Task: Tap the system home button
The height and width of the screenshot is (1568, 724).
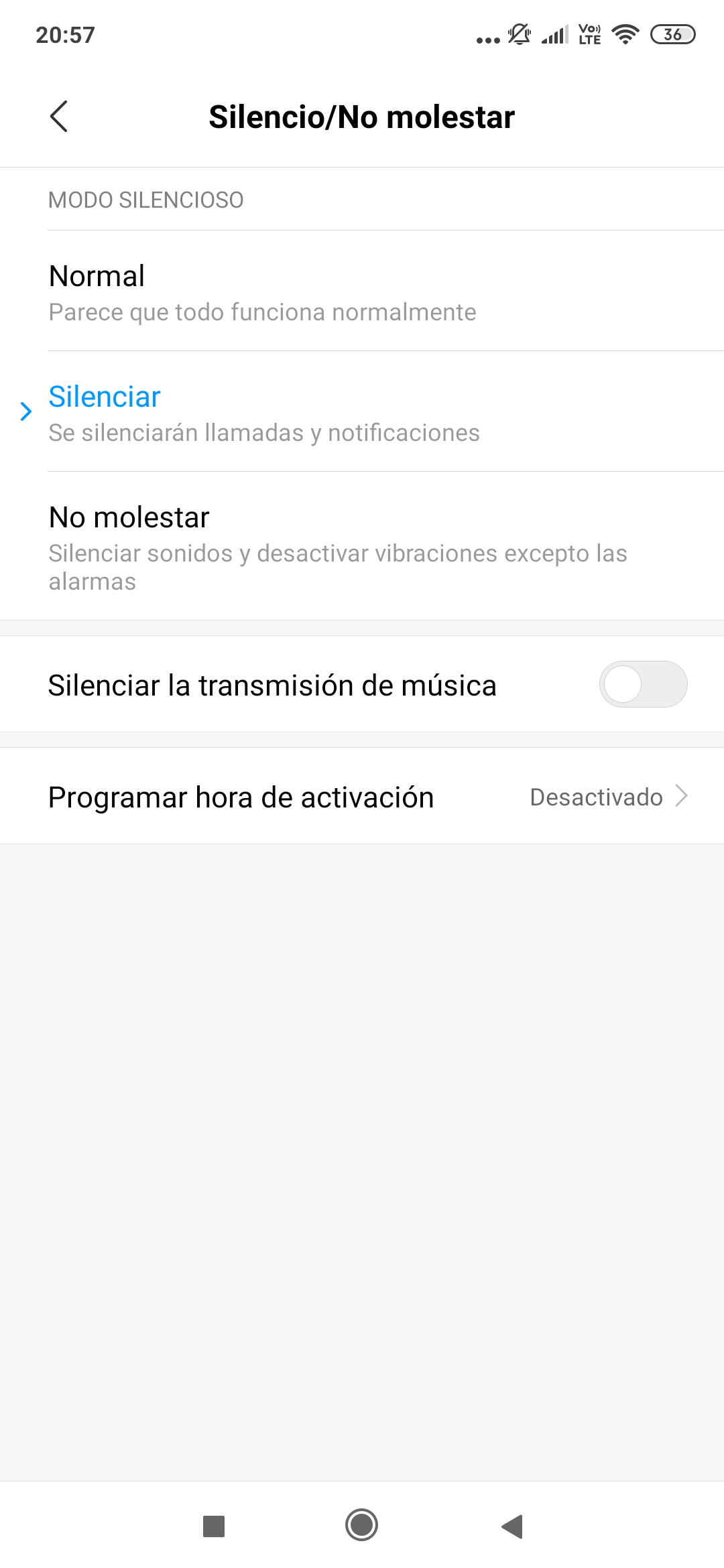Action: pyautogui.click(x=362, y=1525)
